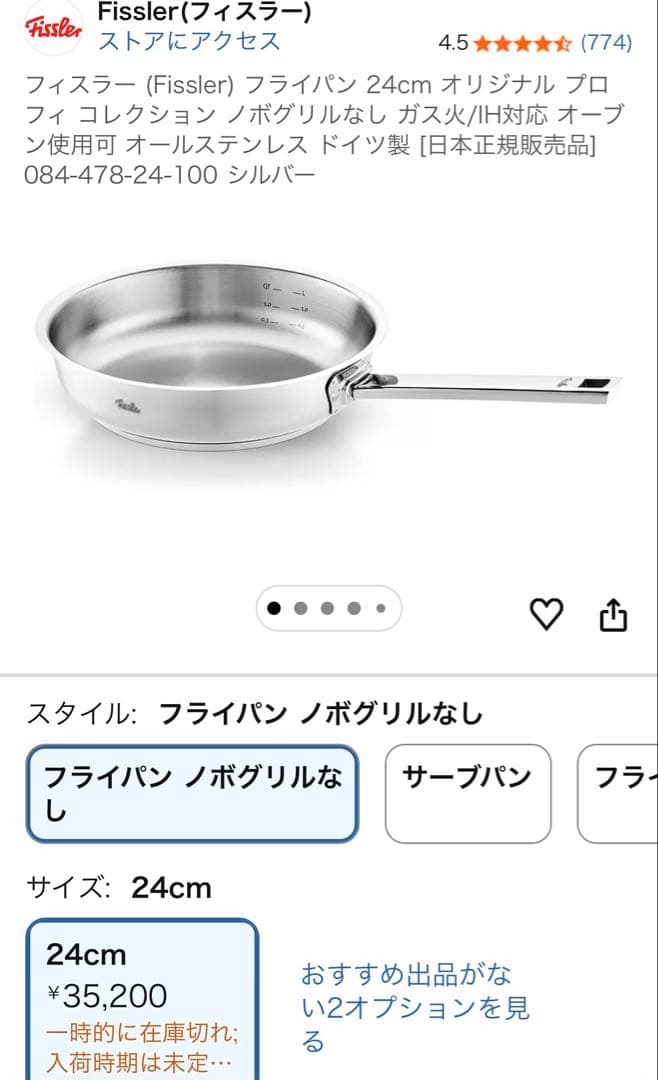
Task: Open the 774 customer reviews
Action: [x=606, y=42]
